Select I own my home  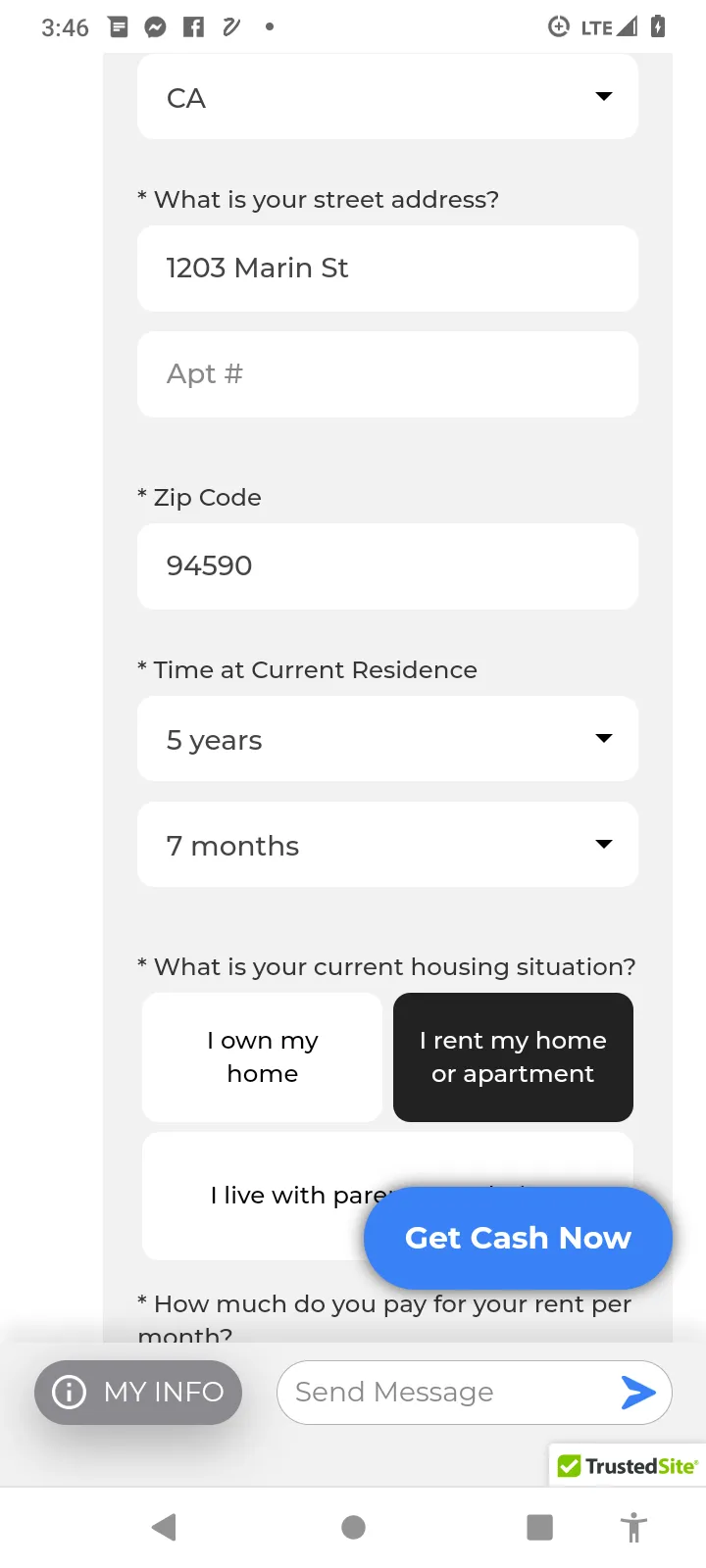[262, 1057]
